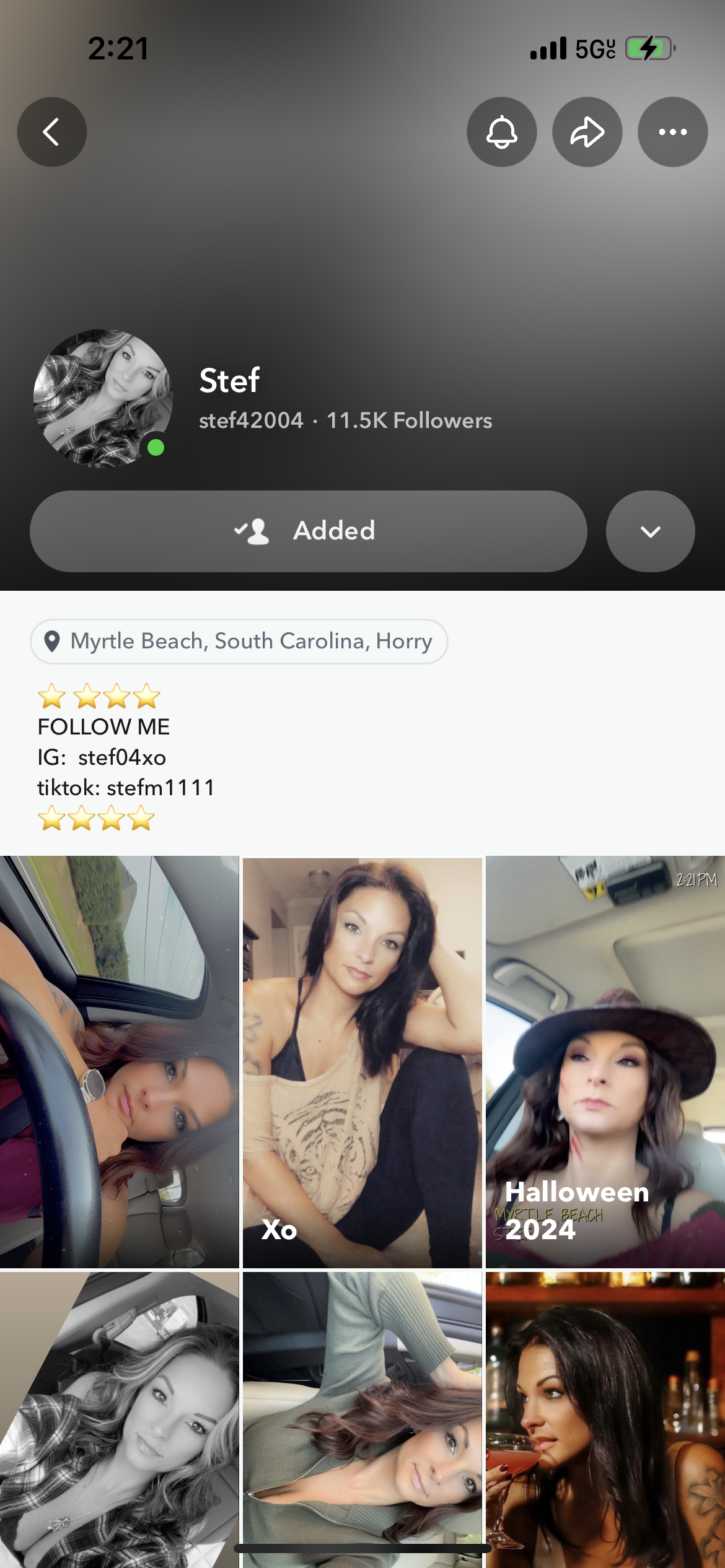The width and height of the screenshot is (725, 1568).
Task: Open the three-dot overflow menu
Action: [x=672, y=132]
